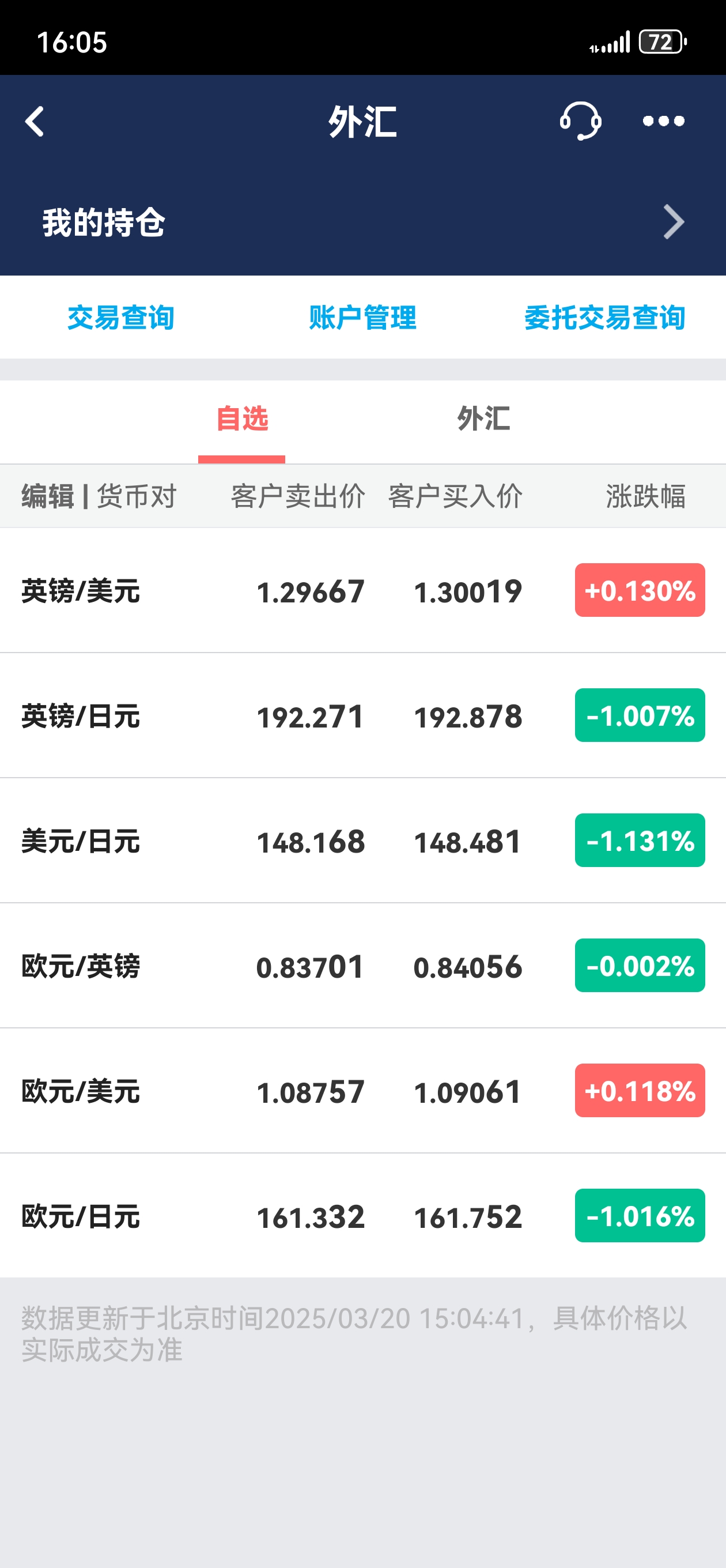Open the 欧元/美元 currency pair
This screenshot has height=1568, width=726.
tap(362, 1091)
